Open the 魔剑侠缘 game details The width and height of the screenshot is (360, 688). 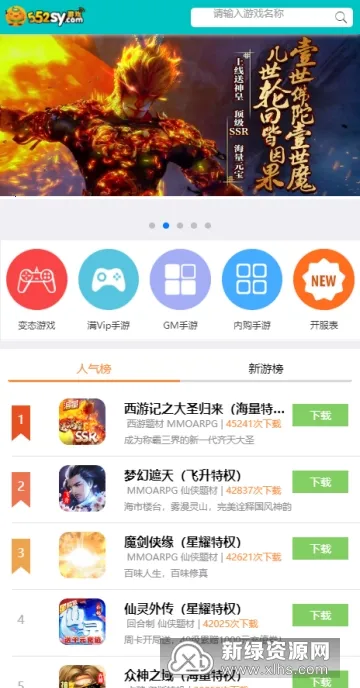tap(183, 542)
